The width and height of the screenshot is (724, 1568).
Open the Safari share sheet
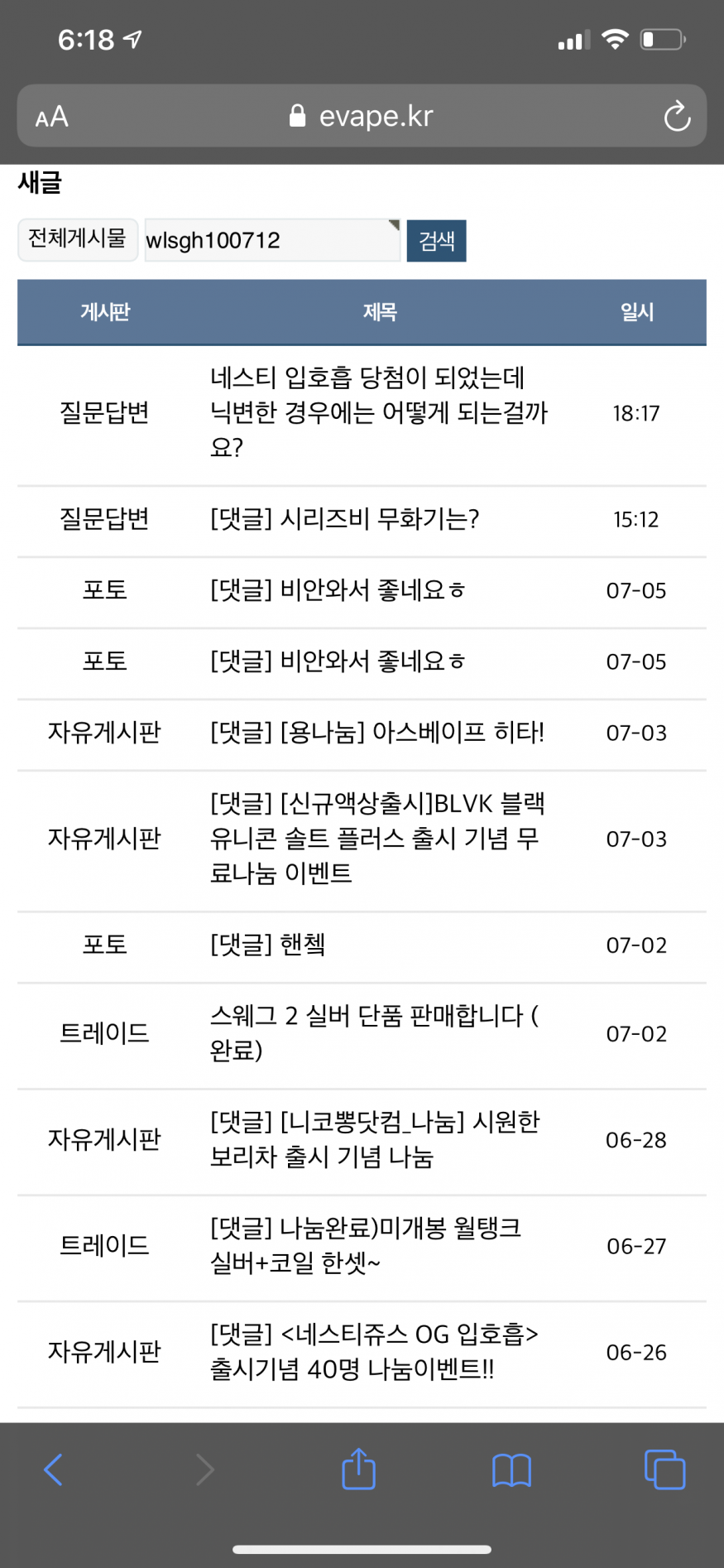tap(358, 1469)
